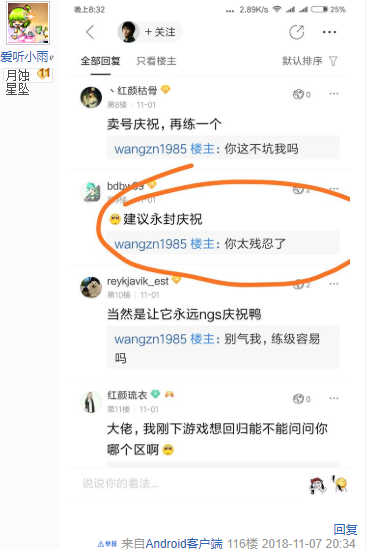Report this post with 举报
Viewport: 366px width, 549px height.
pyautogui.click(x=108, y=544)
